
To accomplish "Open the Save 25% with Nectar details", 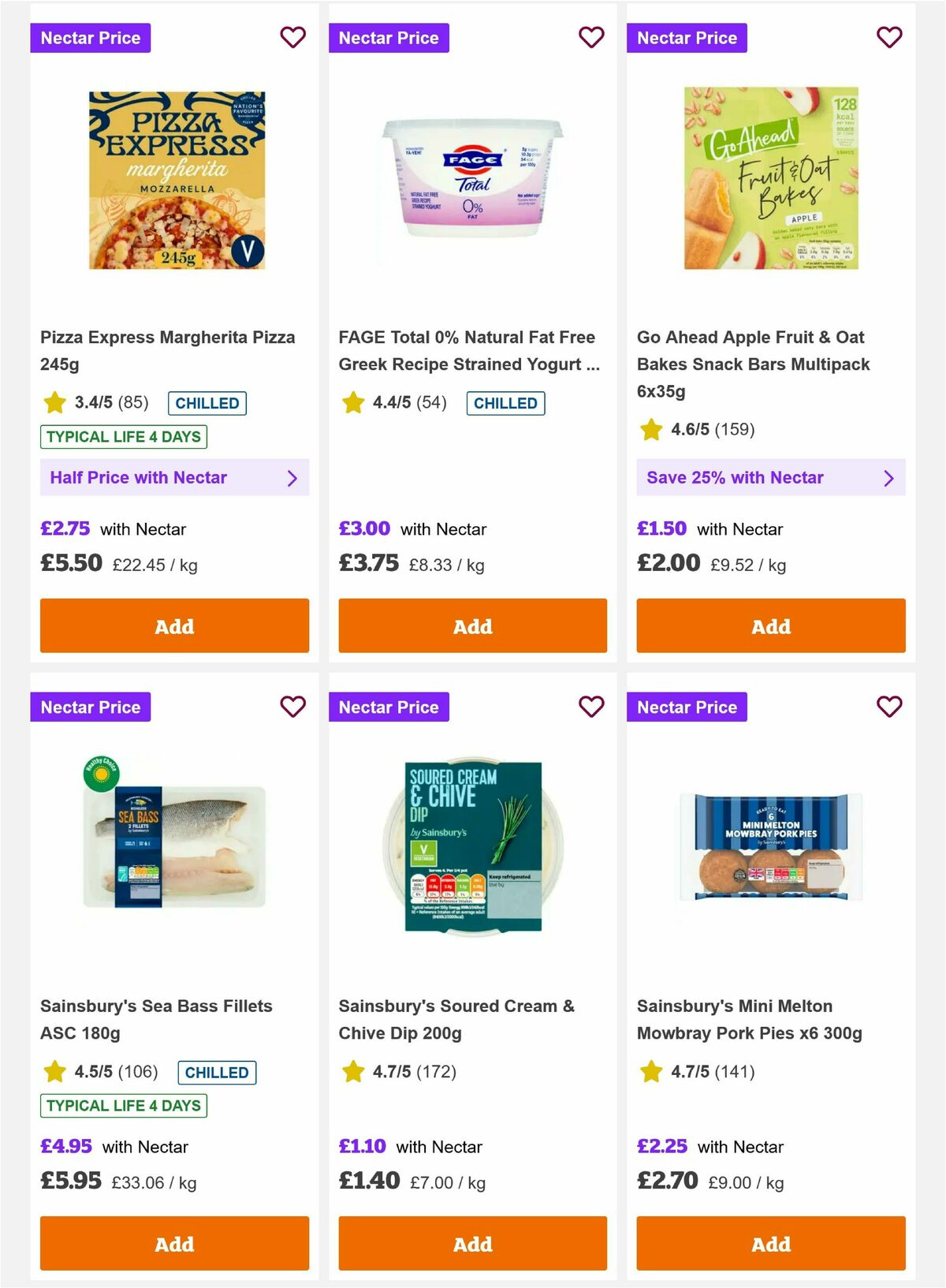I will (769, 477).
